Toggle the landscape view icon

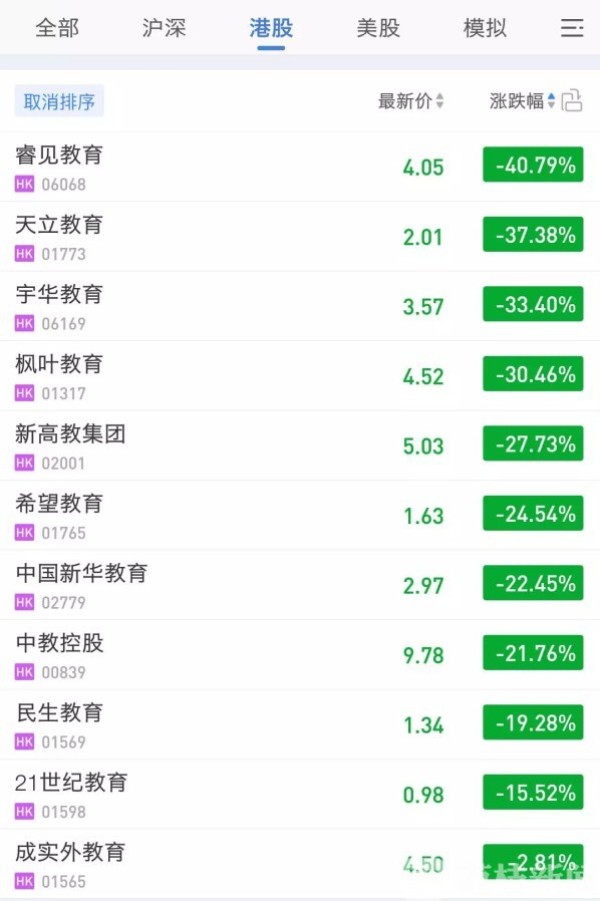pos(572,101)
